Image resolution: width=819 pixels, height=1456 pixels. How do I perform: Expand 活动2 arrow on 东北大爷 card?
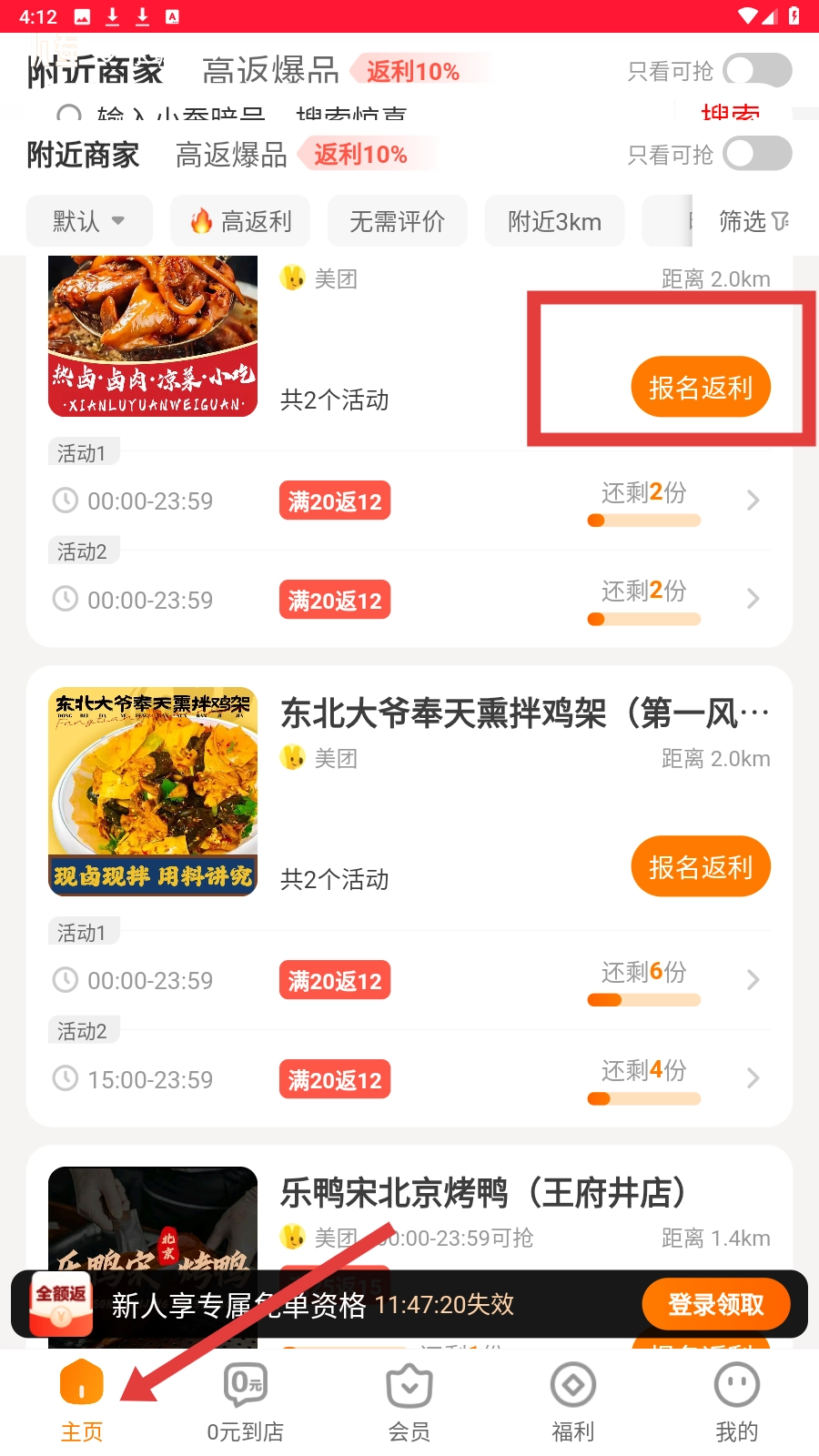pos(753,1078)
